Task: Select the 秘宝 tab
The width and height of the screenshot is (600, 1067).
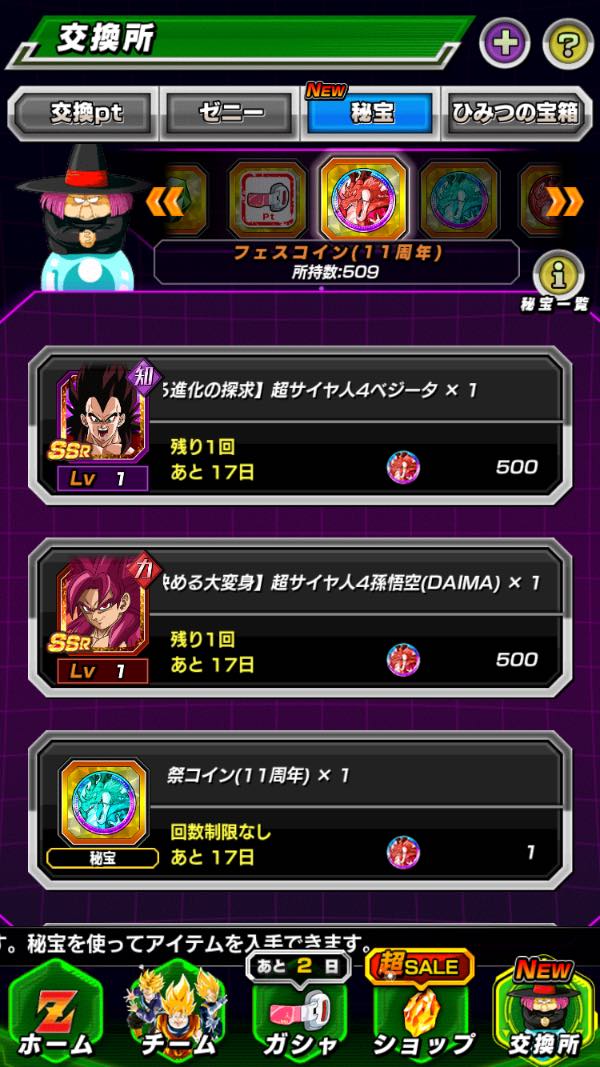Action: pos(369,113)
